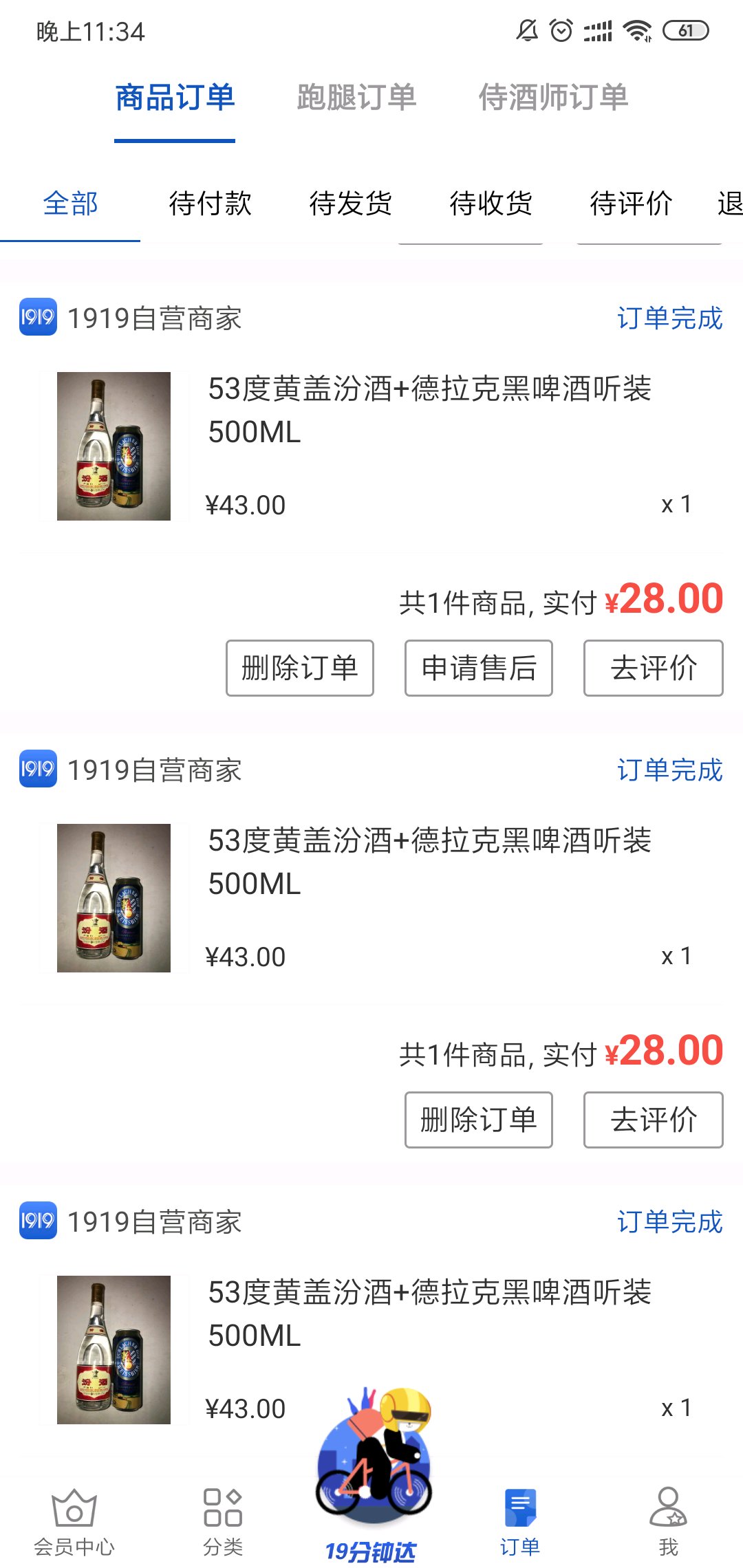This screenshot has height=1568, width=743.
Task: Open 会员中心 in bottom navigation
Action: pyautogui.click(x=74, y=1521)
